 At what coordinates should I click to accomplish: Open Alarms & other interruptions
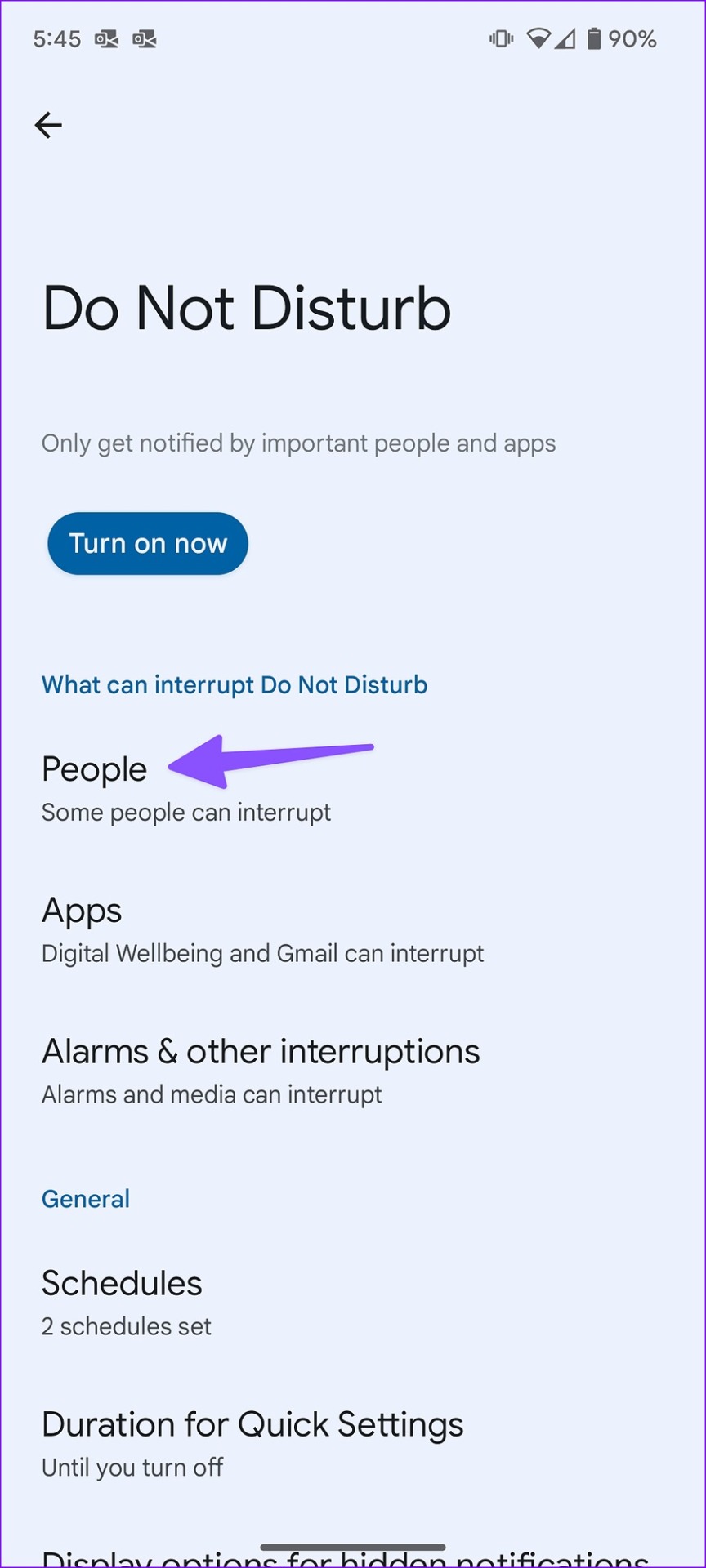click(353, 1071)
